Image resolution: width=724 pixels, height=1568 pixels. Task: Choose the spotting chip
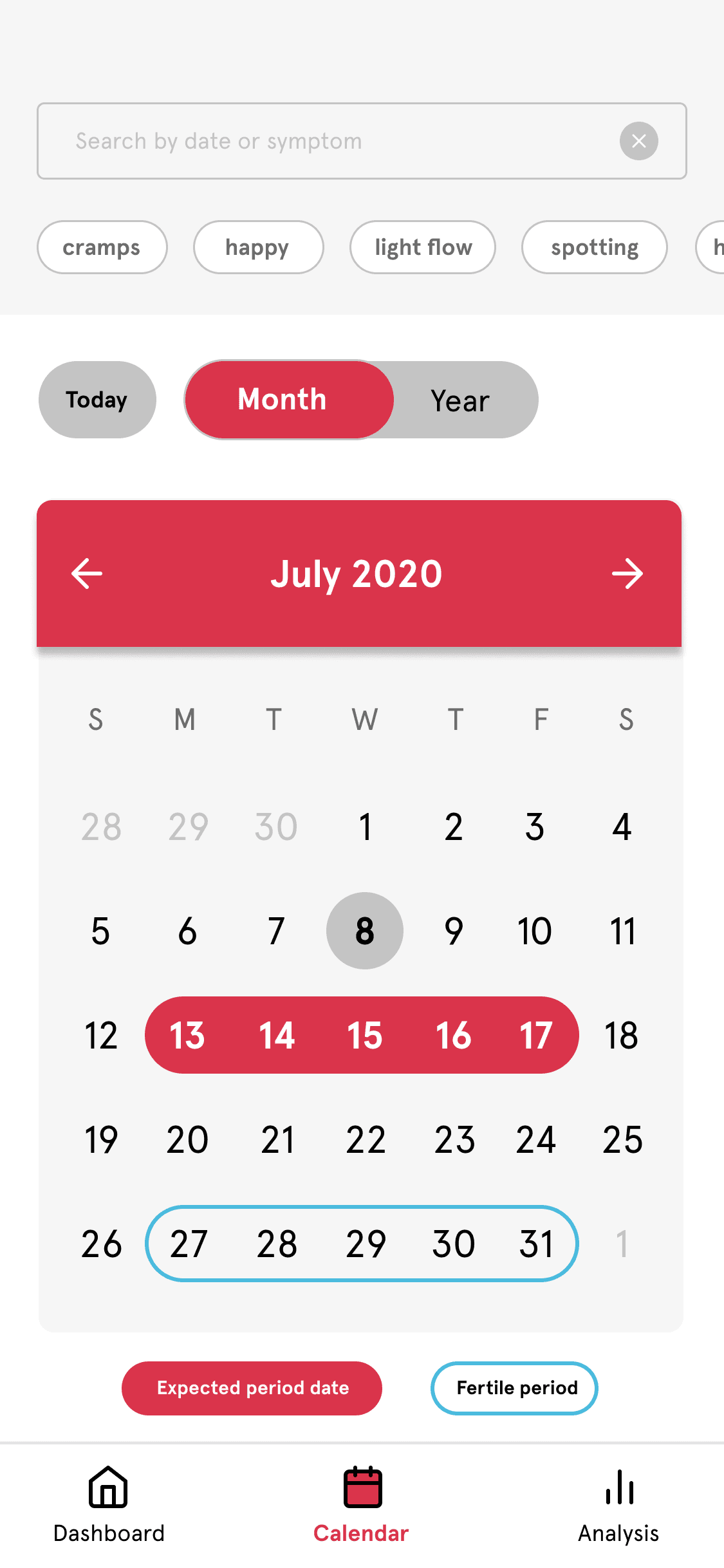coord(595,247)
